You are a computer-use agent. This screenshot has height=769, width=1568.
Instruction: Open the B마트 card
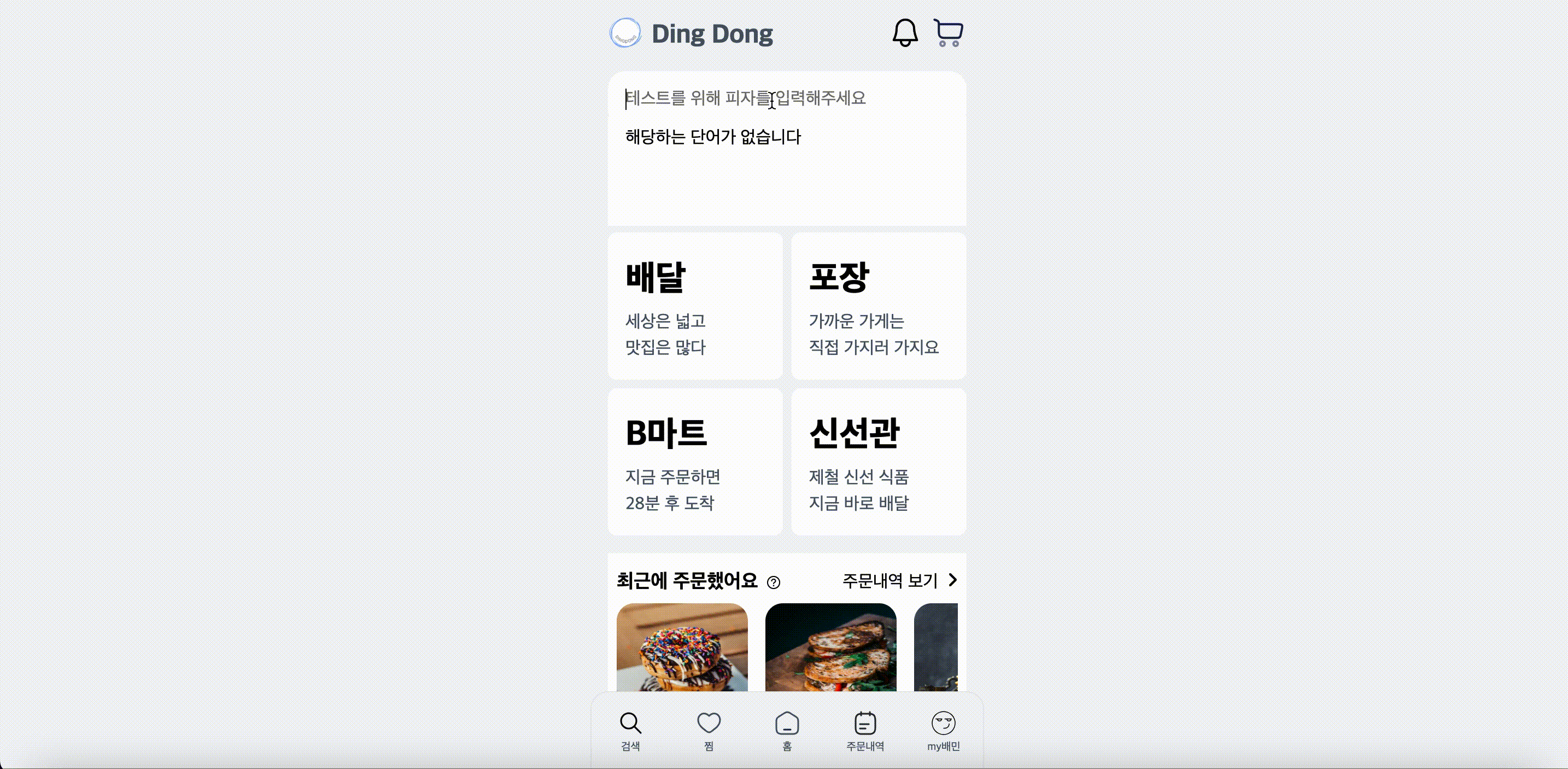coord(694,462)
